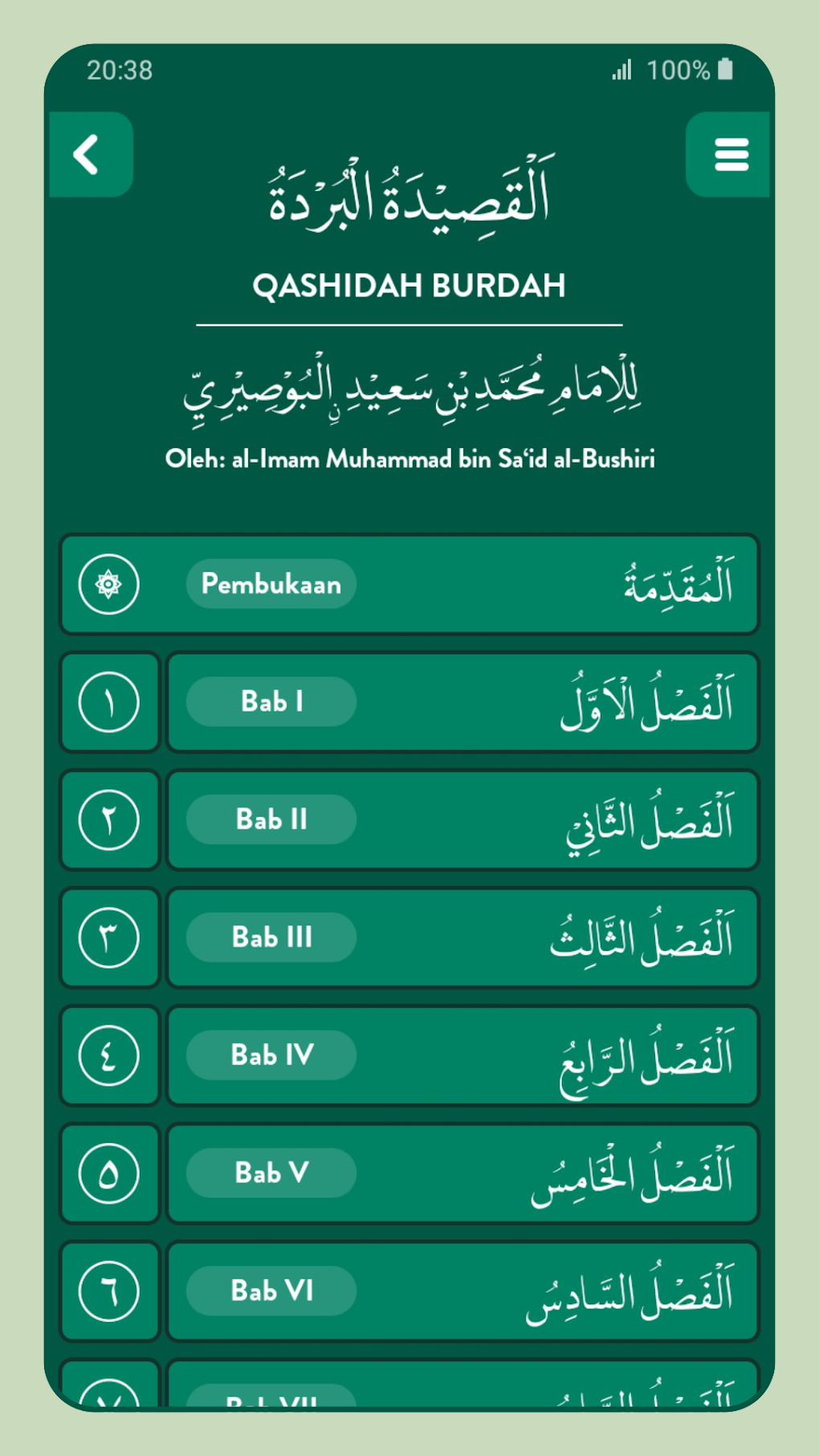
Task: Tap the circled number for Bab IV
Action: 109,1055
